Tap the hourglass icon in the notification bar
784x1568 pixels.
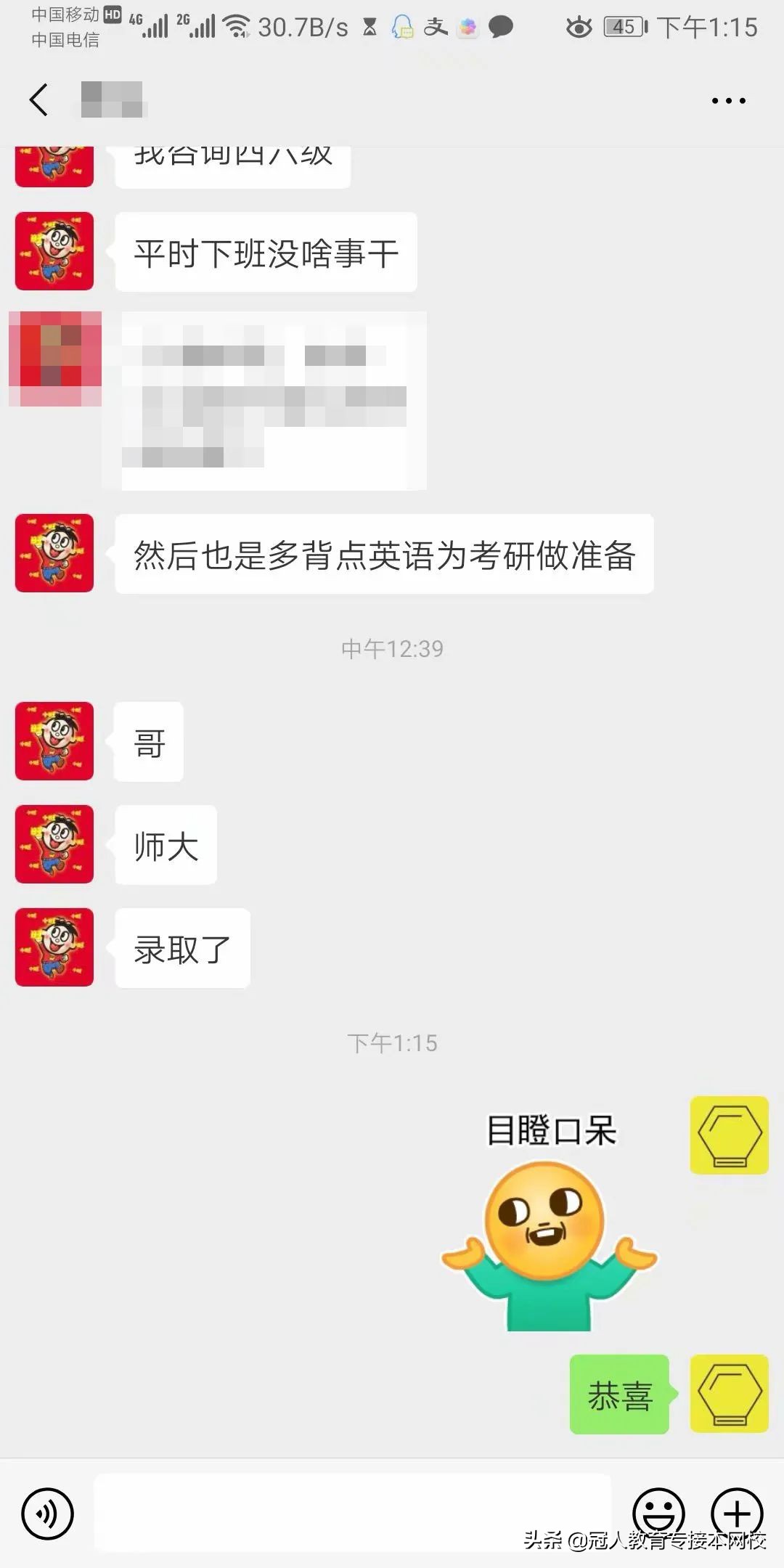[368, 25]
